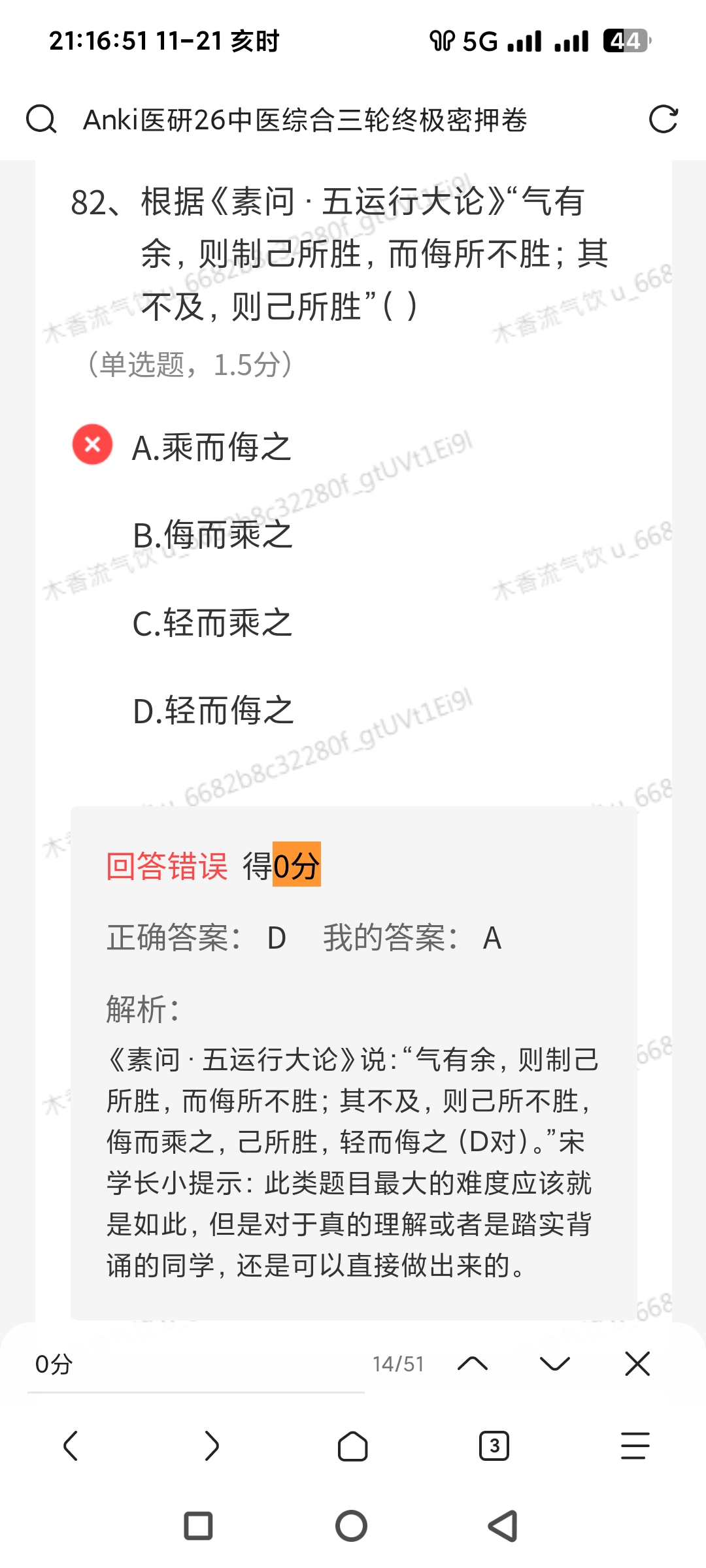This screenshot has width=706, height=1568.
Task: Go back to previous web page
Action: pyautogui.click(x=71, y=1445)
